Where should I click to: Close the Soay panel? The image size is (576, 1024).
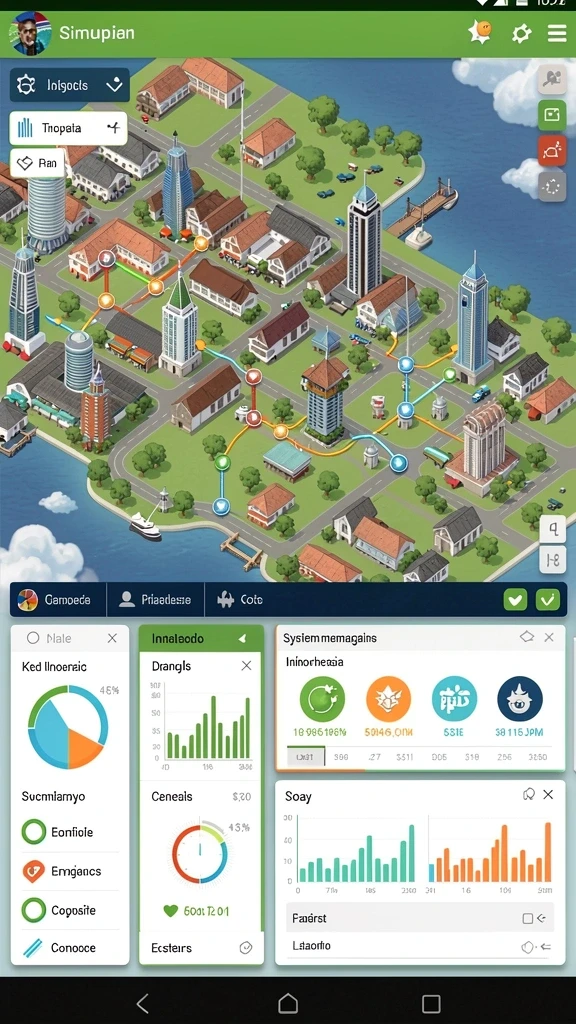point(548,794)
